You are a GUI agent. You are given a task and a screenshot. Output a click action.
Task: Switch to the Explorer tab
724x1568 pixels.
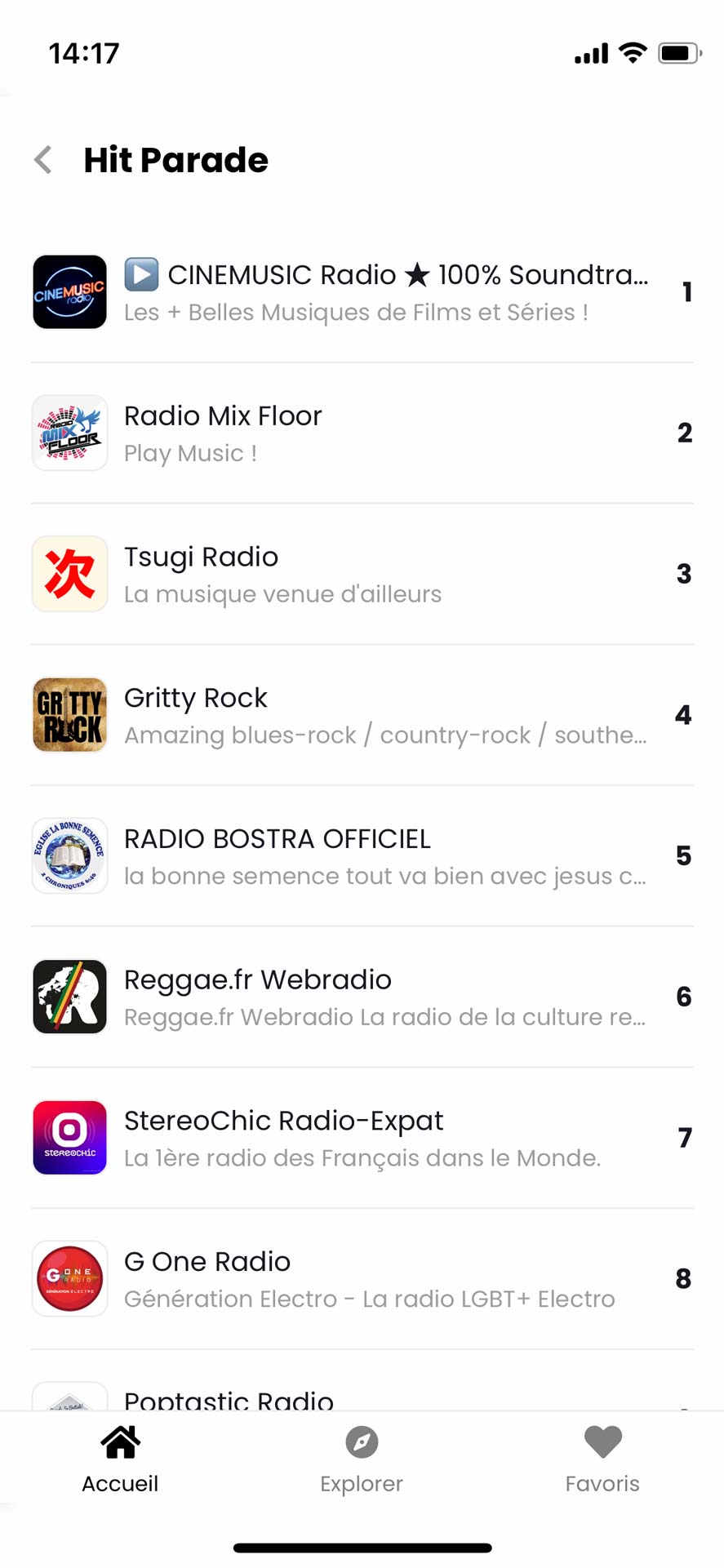click(362, 1459)
